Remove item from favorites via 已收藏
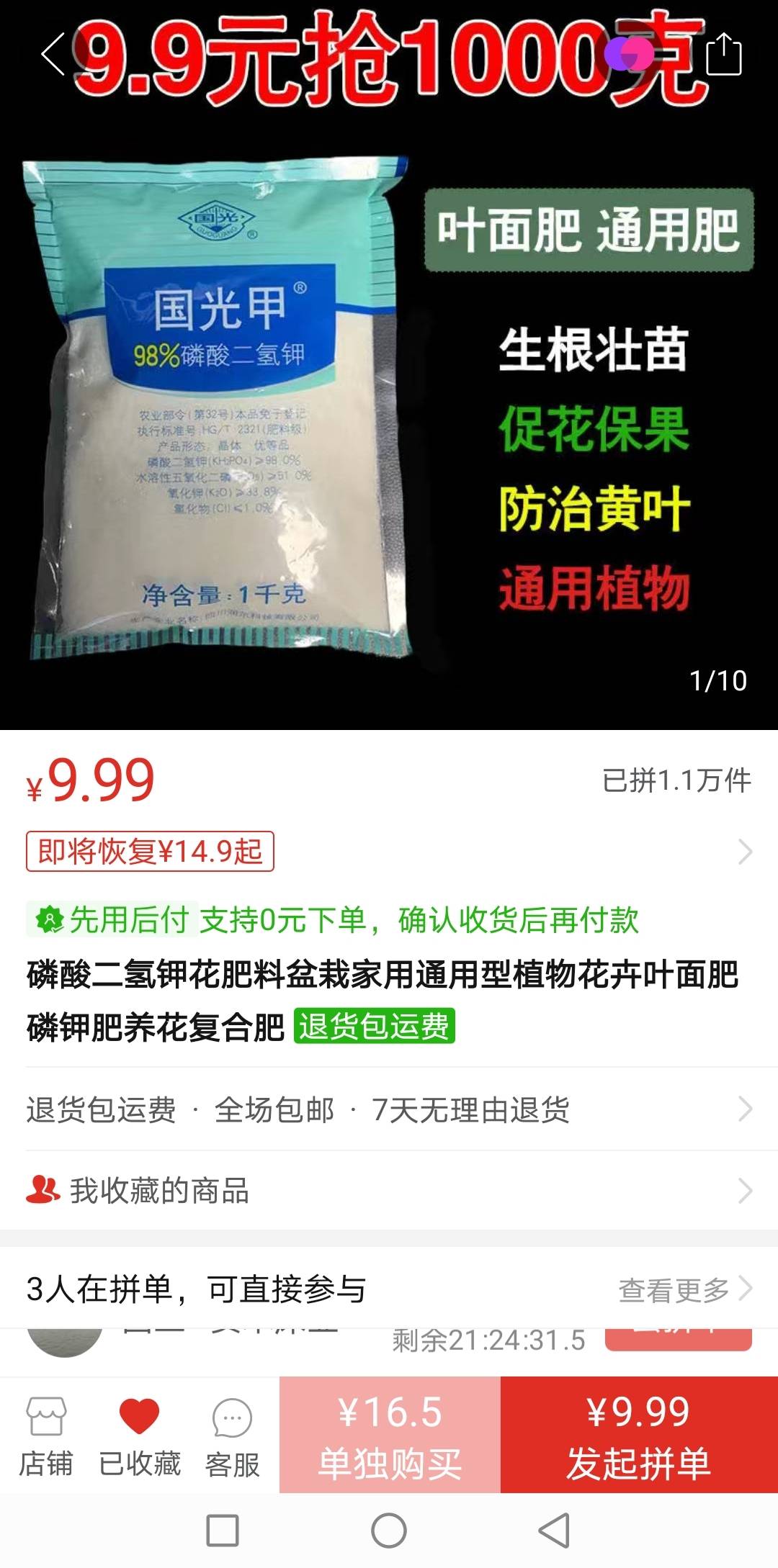This screenshot has height=1568, width=778. [x=139, y=1436]
